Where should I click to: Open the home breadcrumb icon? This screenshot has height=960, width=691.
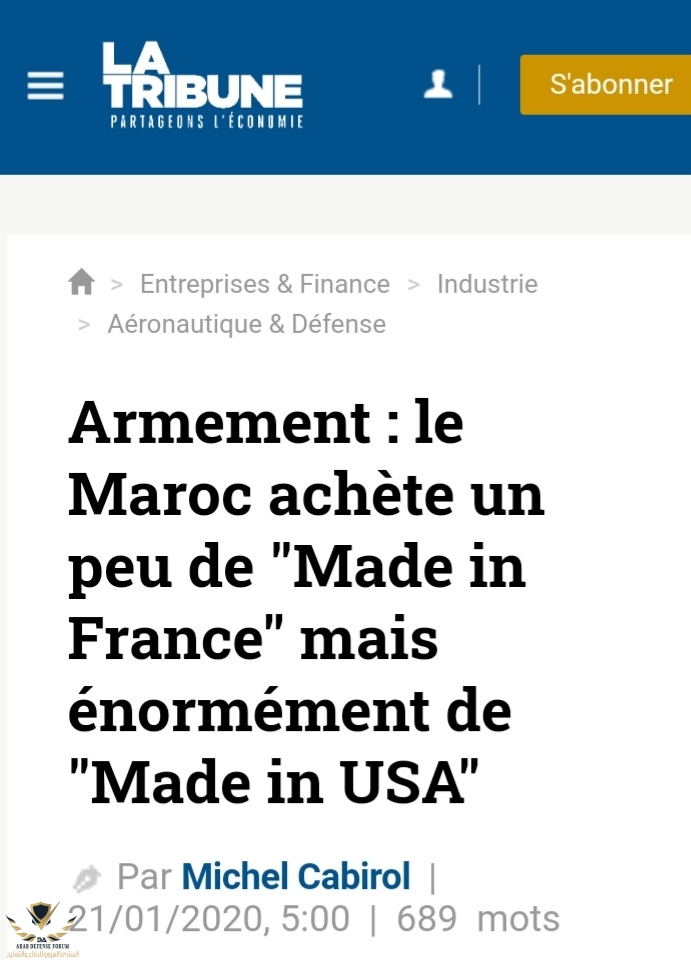click(x=81, y=283)
